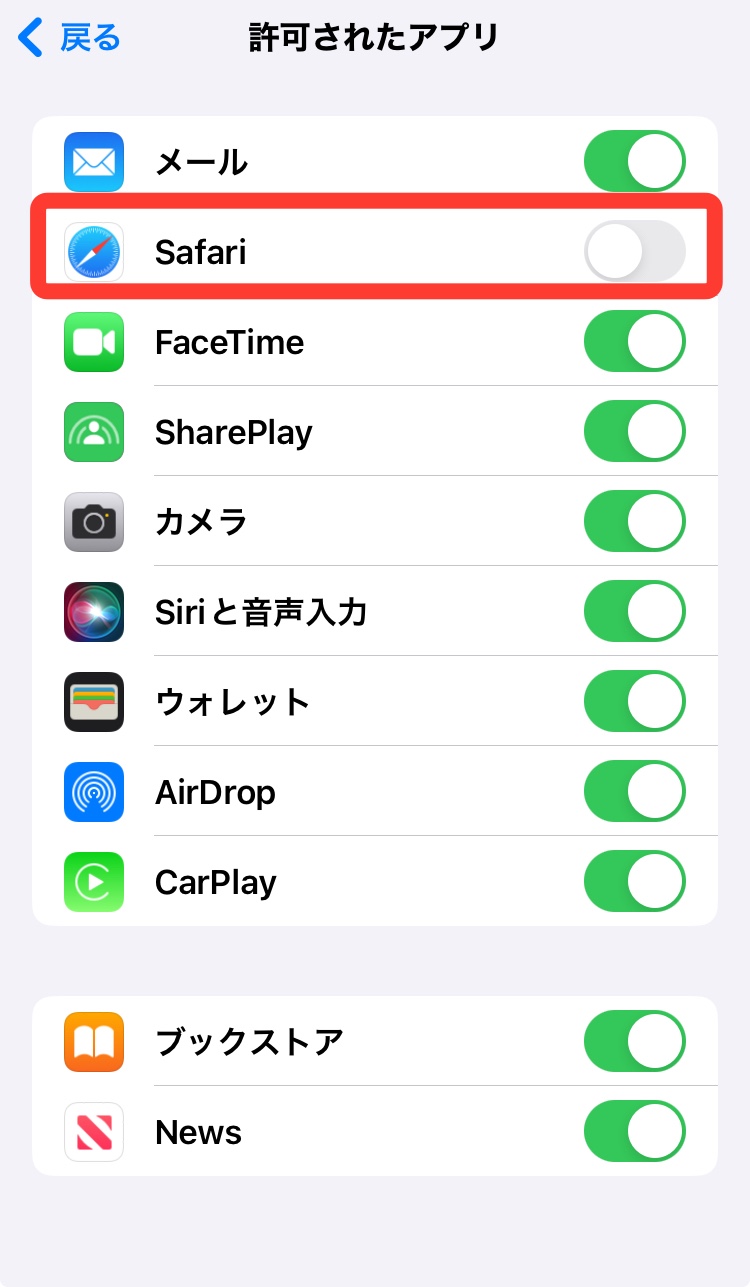Turn off FaceTime
750x1287 pixels.
coord(634,341)
